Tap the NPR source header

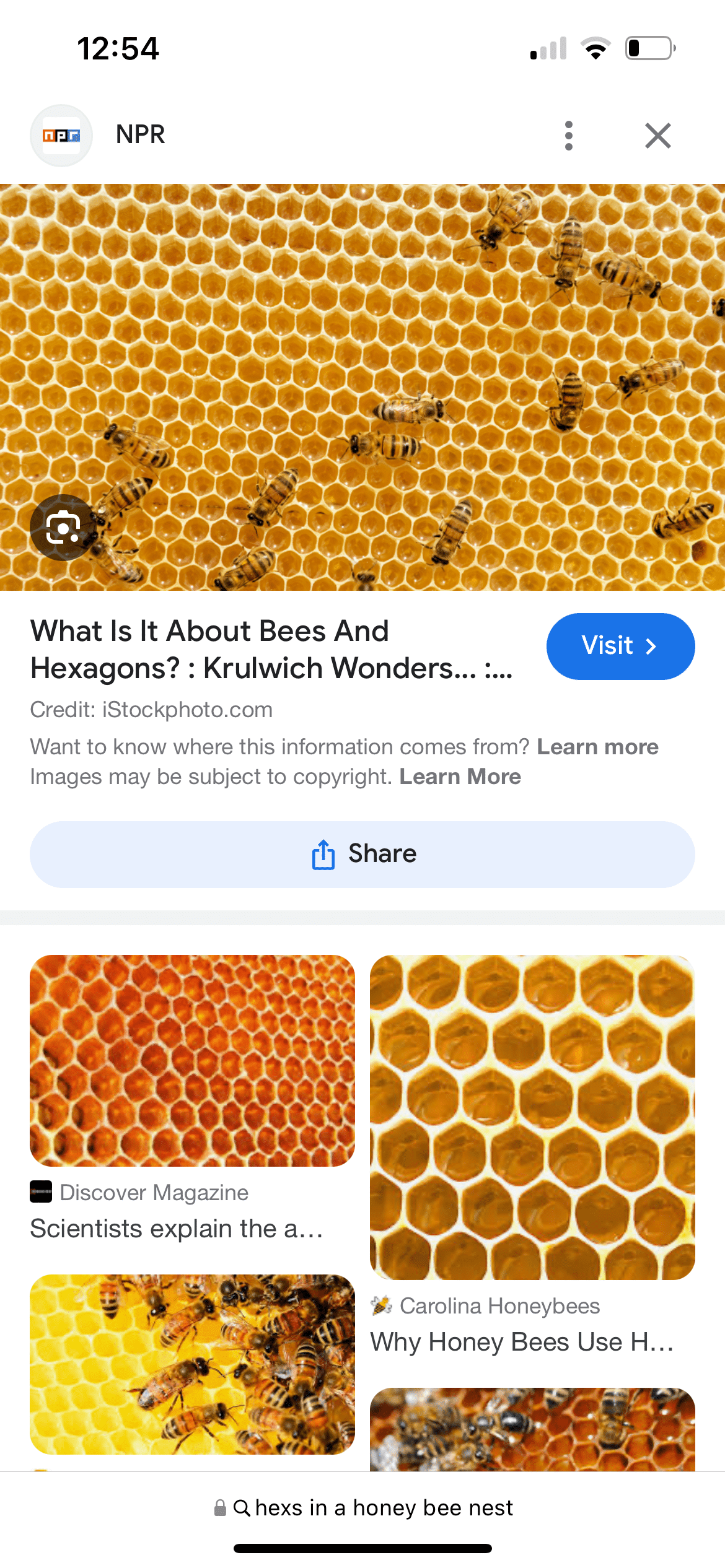[x=140, y=134]
